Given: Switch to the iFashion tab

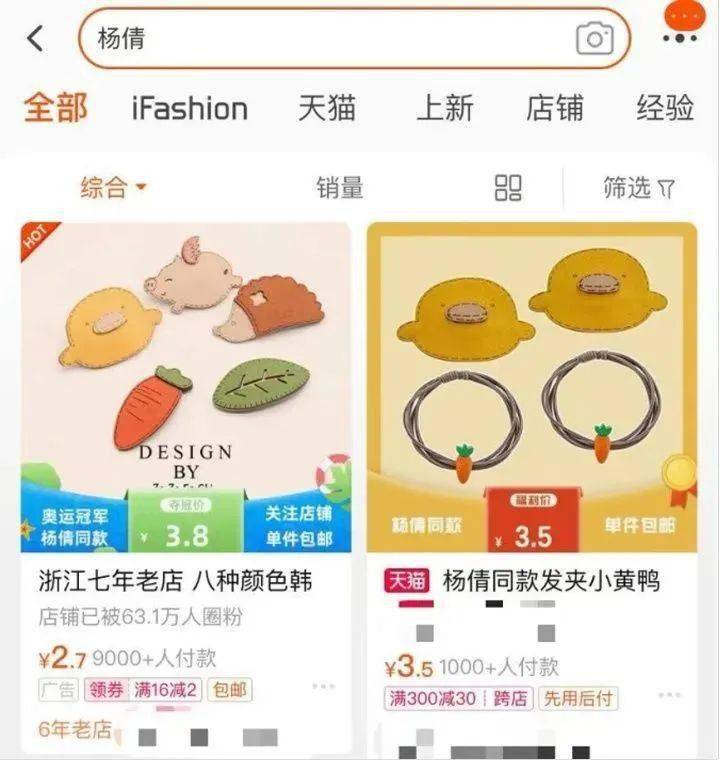Looking at the screenshot, I should point(191,107).
